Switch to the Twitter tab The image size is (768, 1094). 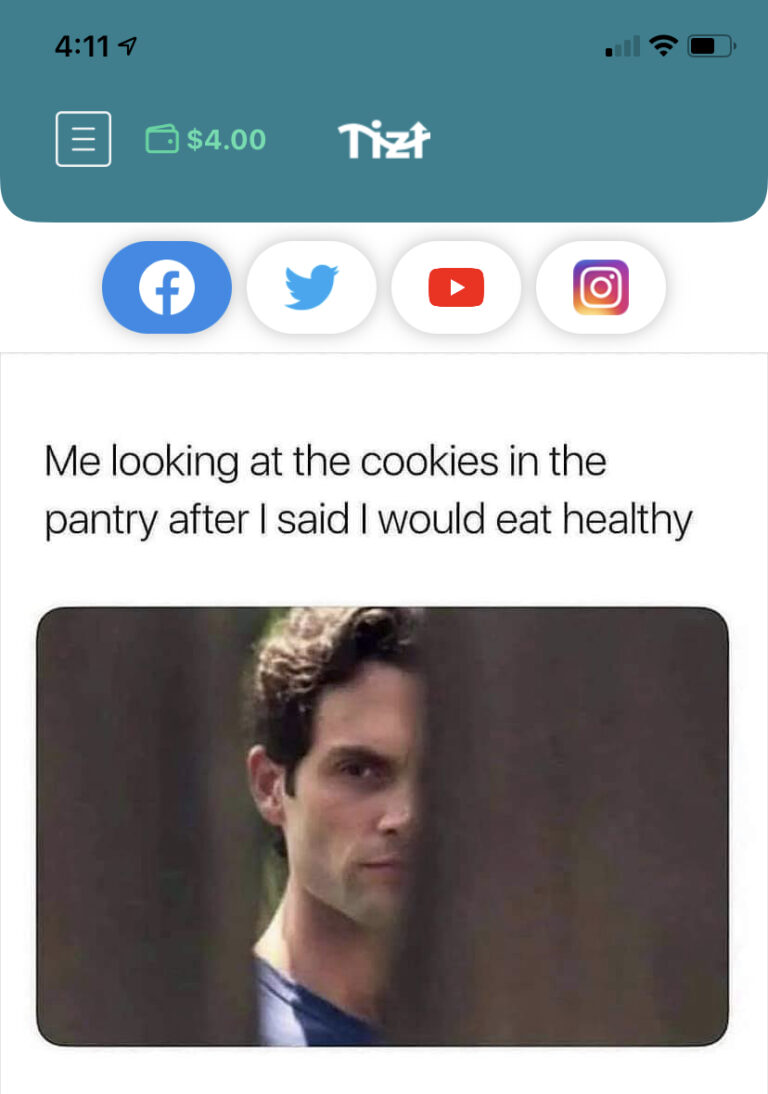(x=311, y=288)
